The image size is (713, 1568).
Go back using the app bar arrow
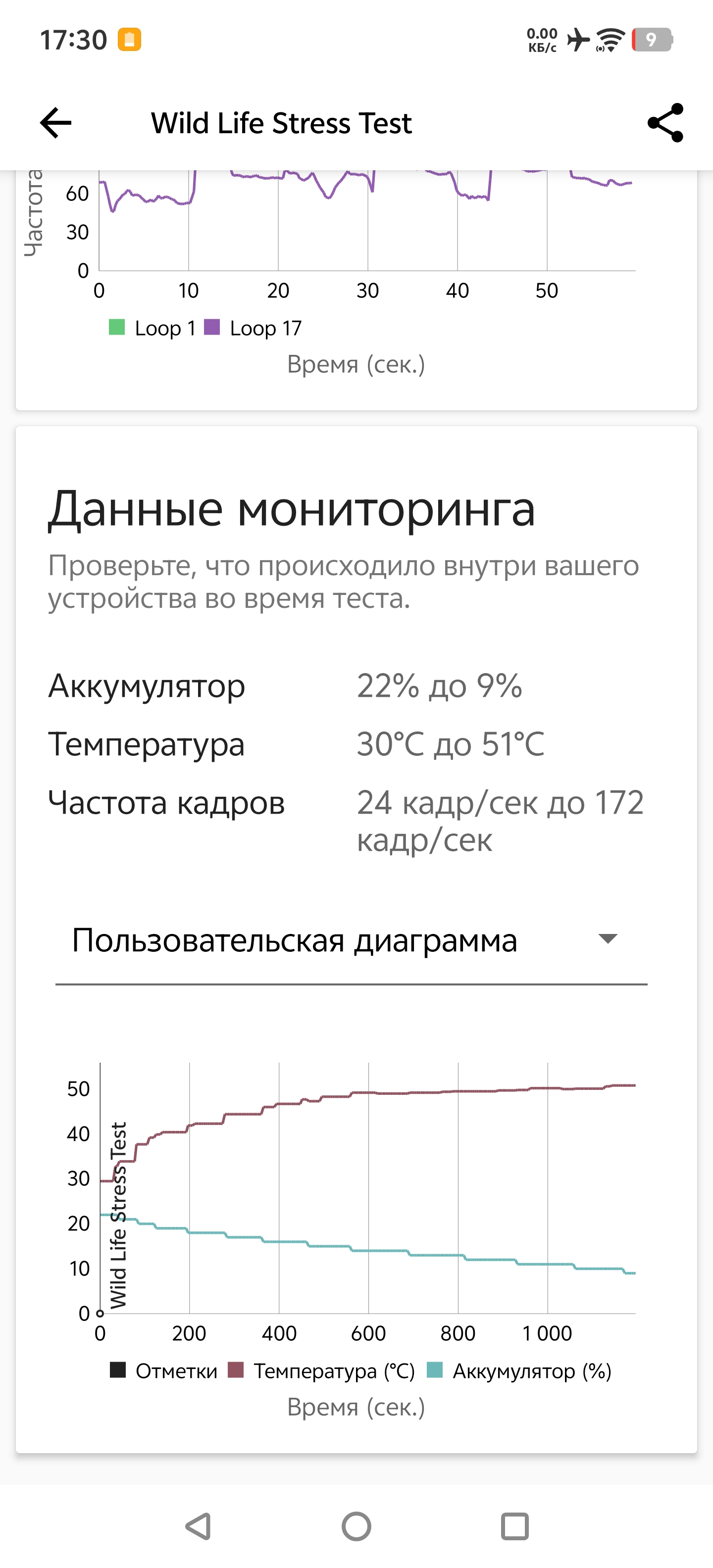(x=55, y=123)
